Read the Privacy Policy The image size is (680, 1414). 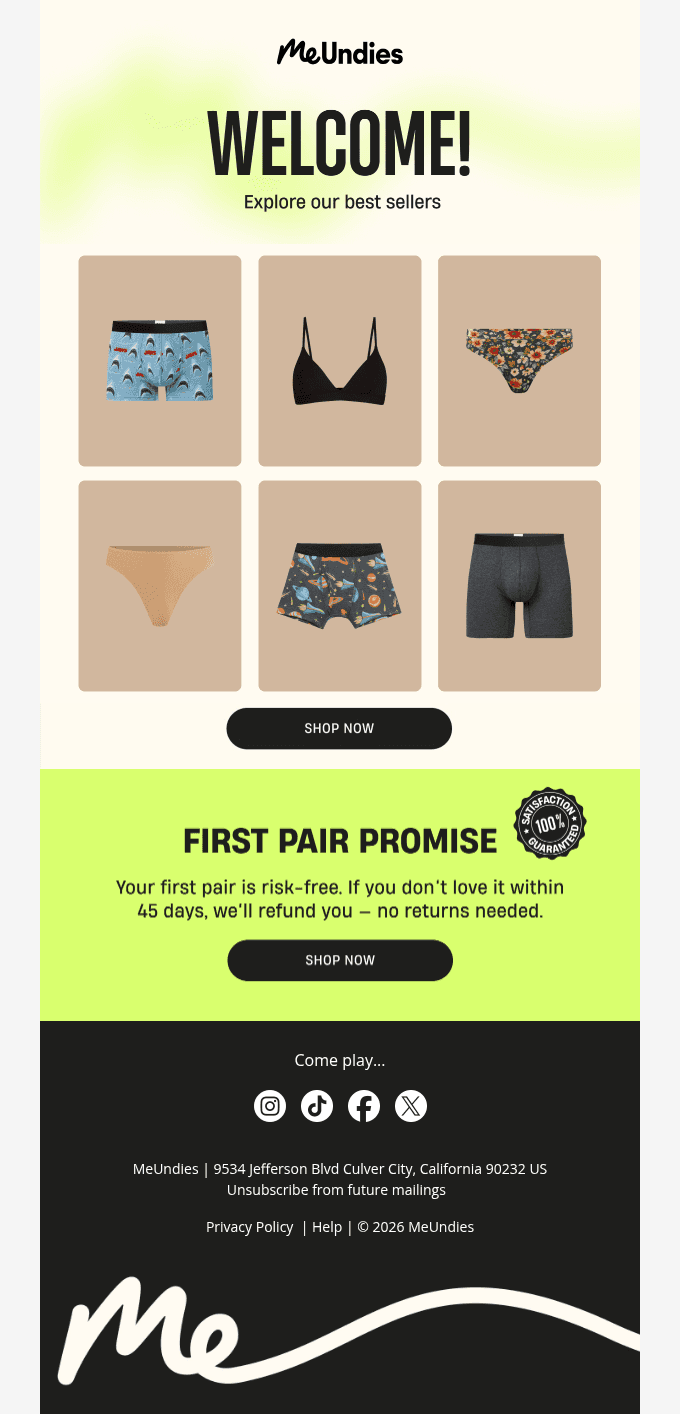click(x=250, y=1227)
